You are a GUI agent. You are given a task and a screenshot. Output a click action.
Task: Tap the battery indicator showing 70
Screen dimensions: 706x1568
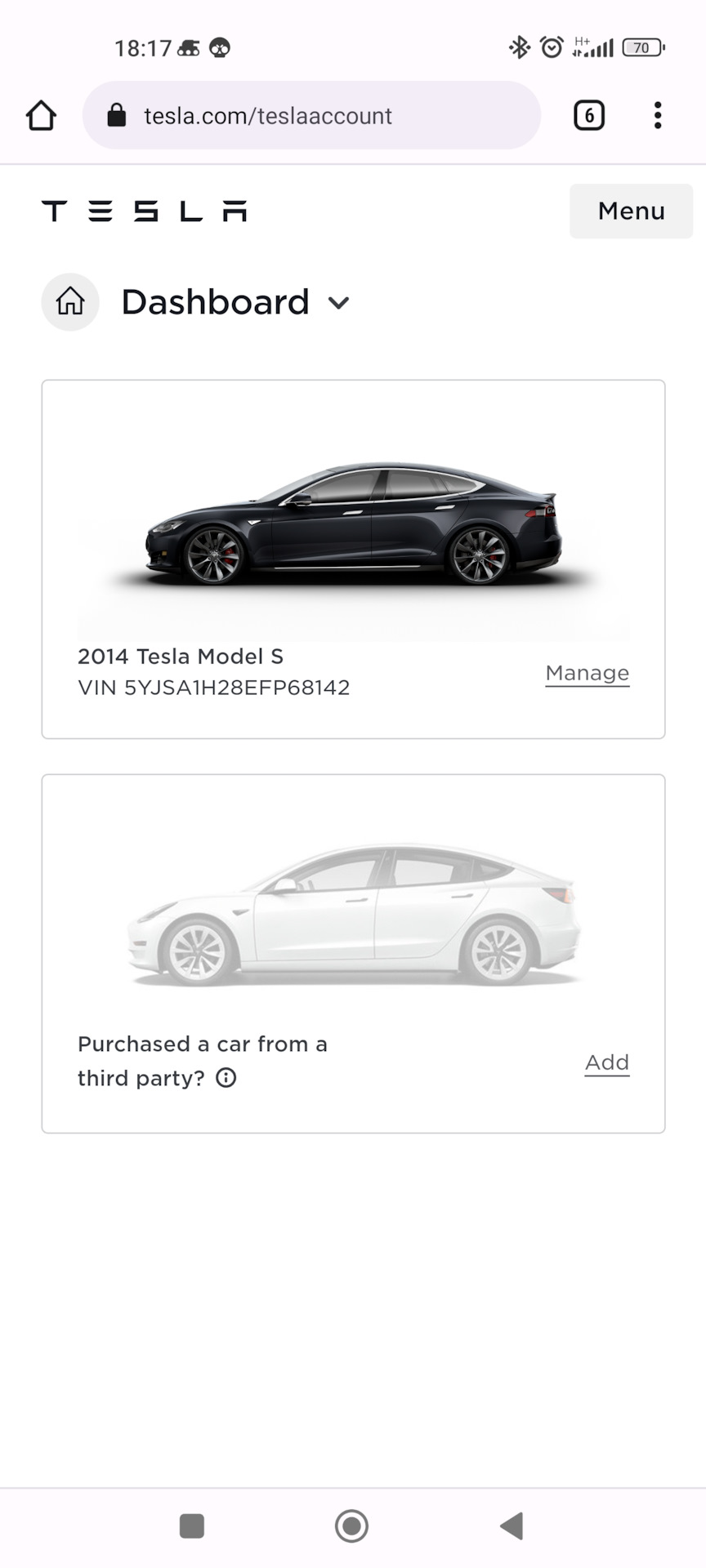tap(642, 47)
